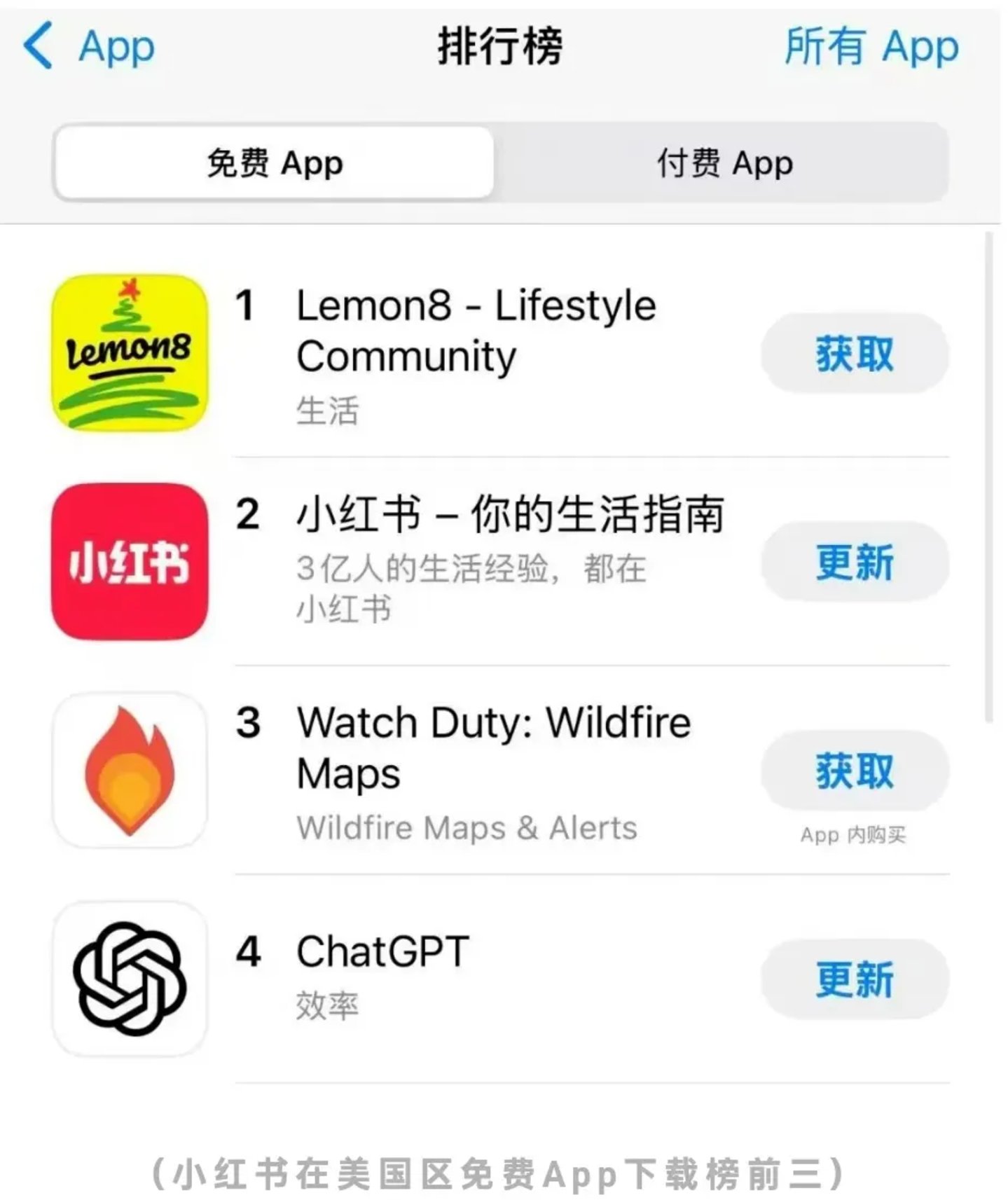Update the ChatGPT app

(854, 979)
